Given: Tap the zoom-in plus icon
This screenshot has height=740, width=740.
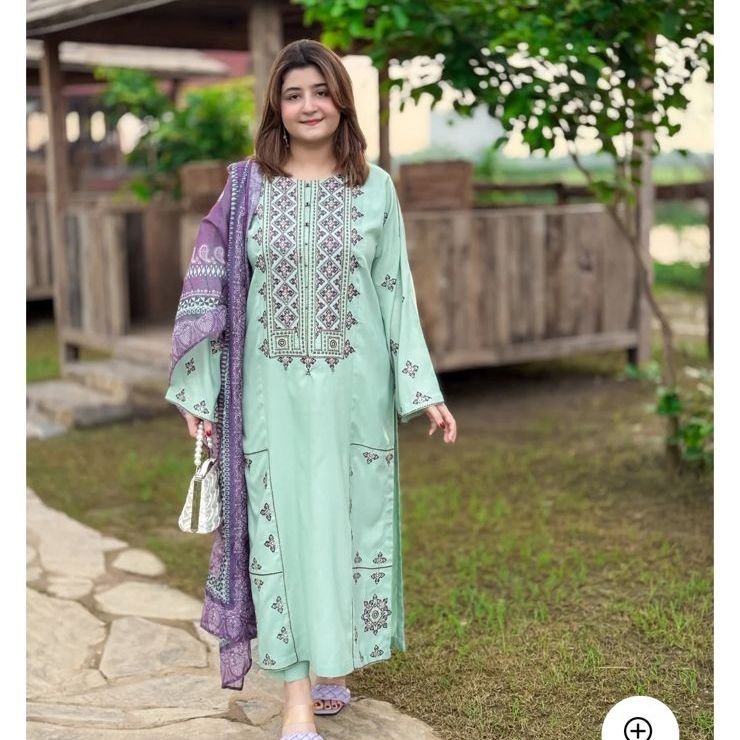Looking at the screenshot, I should (638, 727).
